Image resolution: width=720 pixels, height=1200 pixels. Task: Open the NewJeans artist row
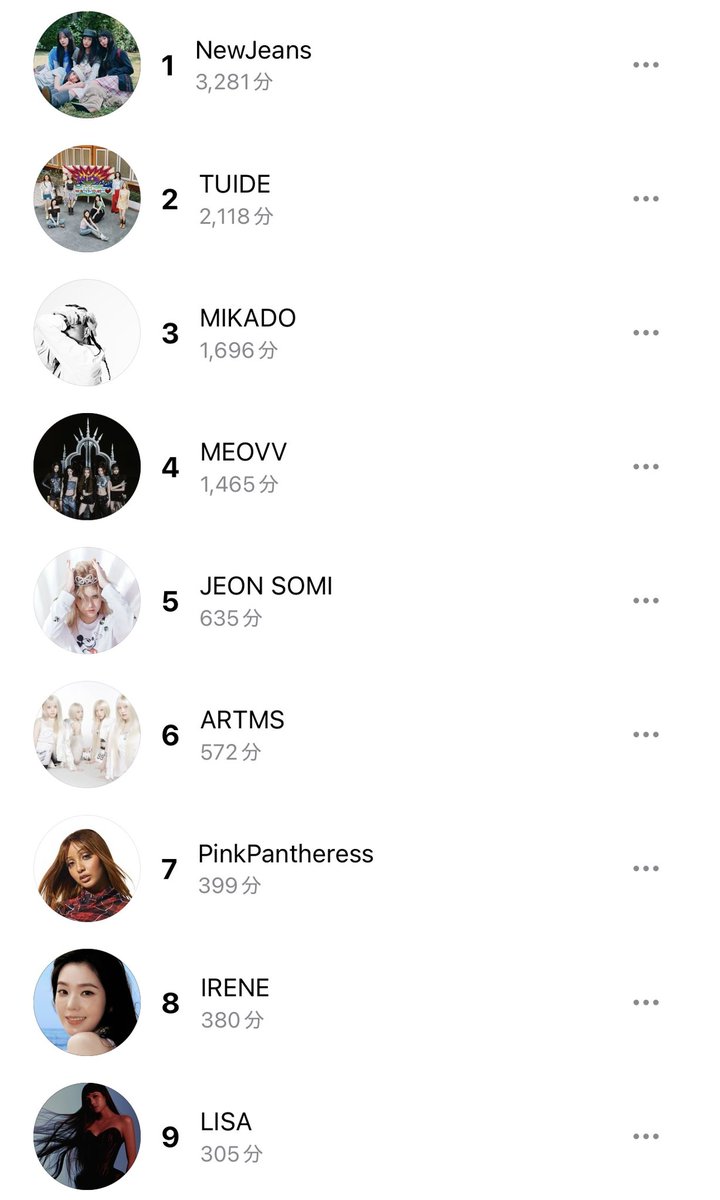point(360,65)
